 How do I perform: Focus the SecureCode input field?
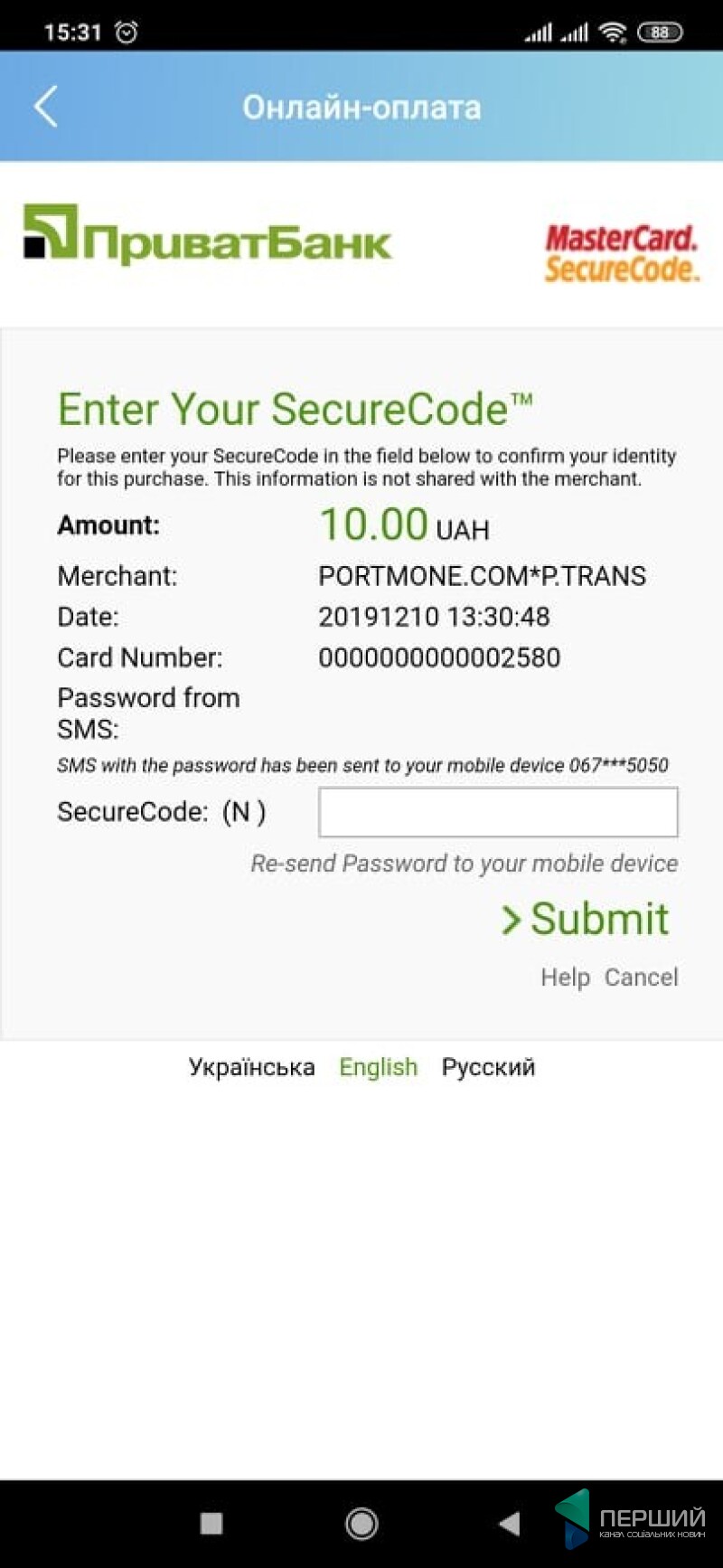[498, 812]
